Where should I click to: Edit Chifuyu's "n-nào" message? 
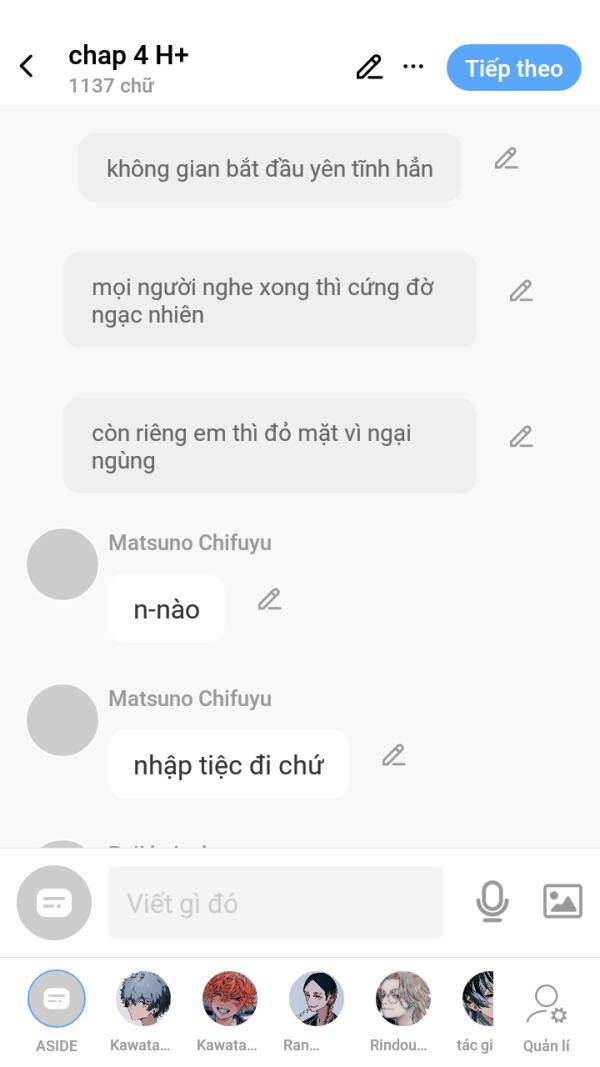[x=269, y=600]
